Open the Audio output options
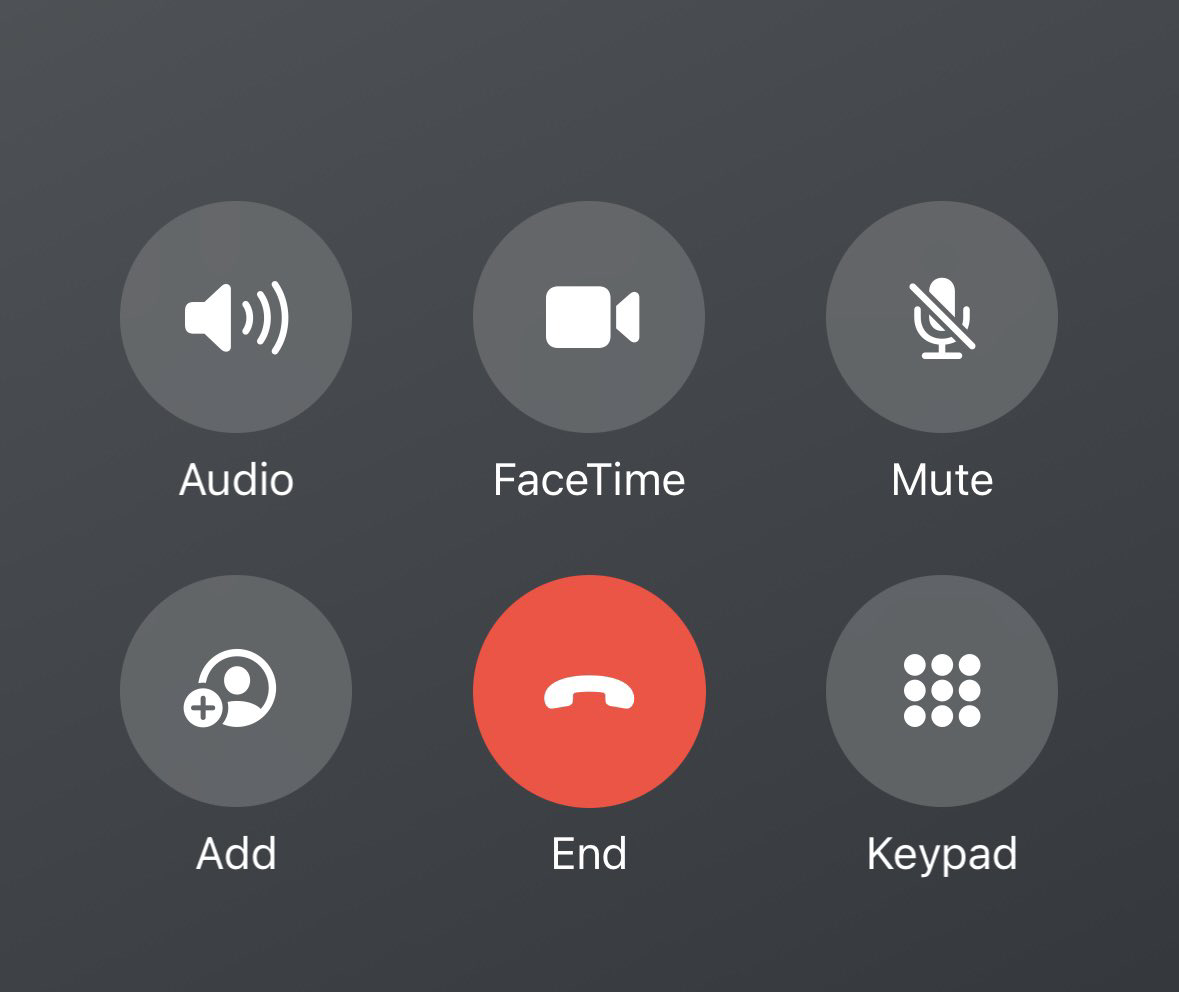1179x992 pixels. (x=236, y=318)
